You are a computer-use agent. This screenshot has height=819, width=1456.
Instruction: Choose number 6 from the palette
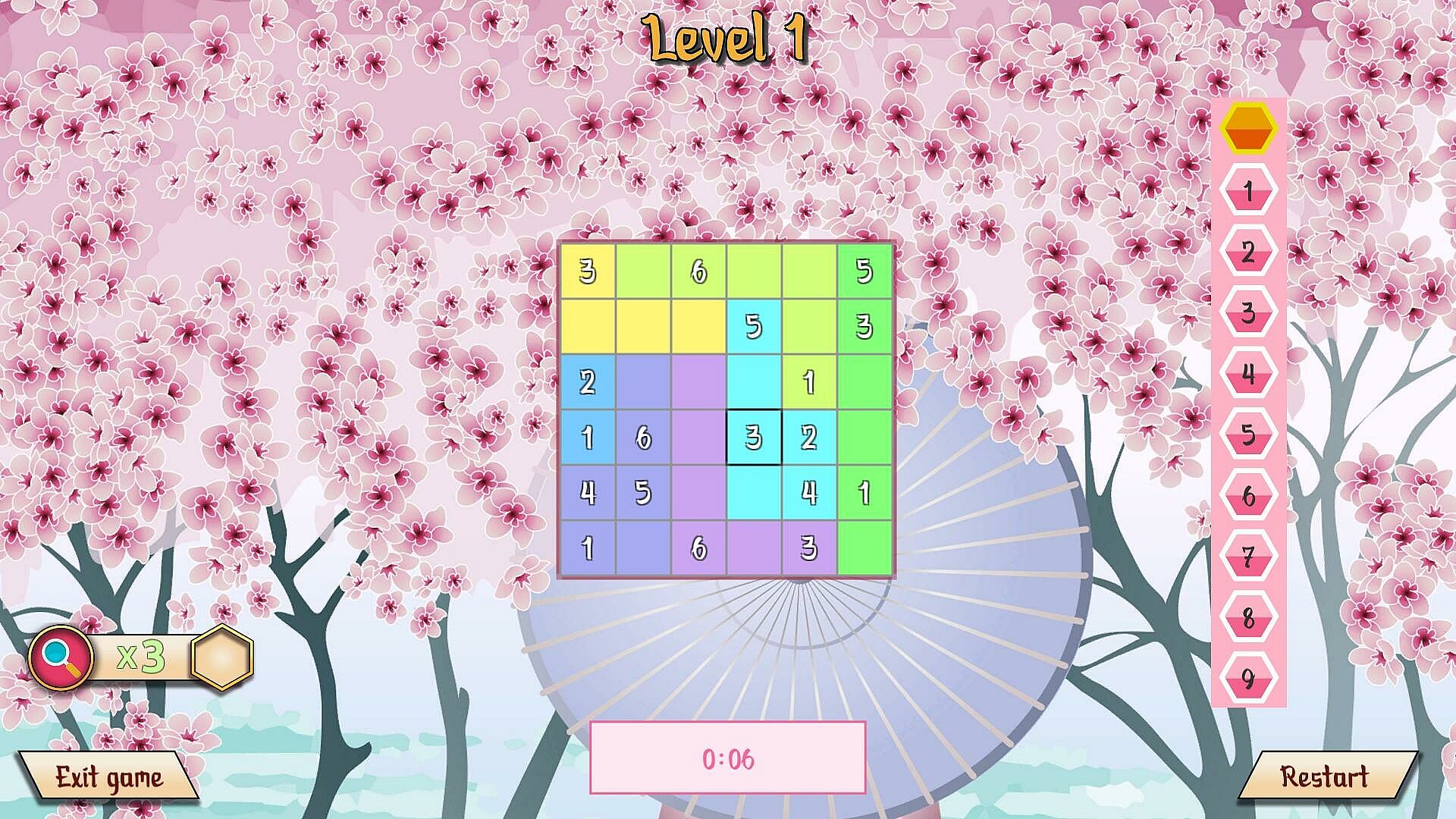1248,496
